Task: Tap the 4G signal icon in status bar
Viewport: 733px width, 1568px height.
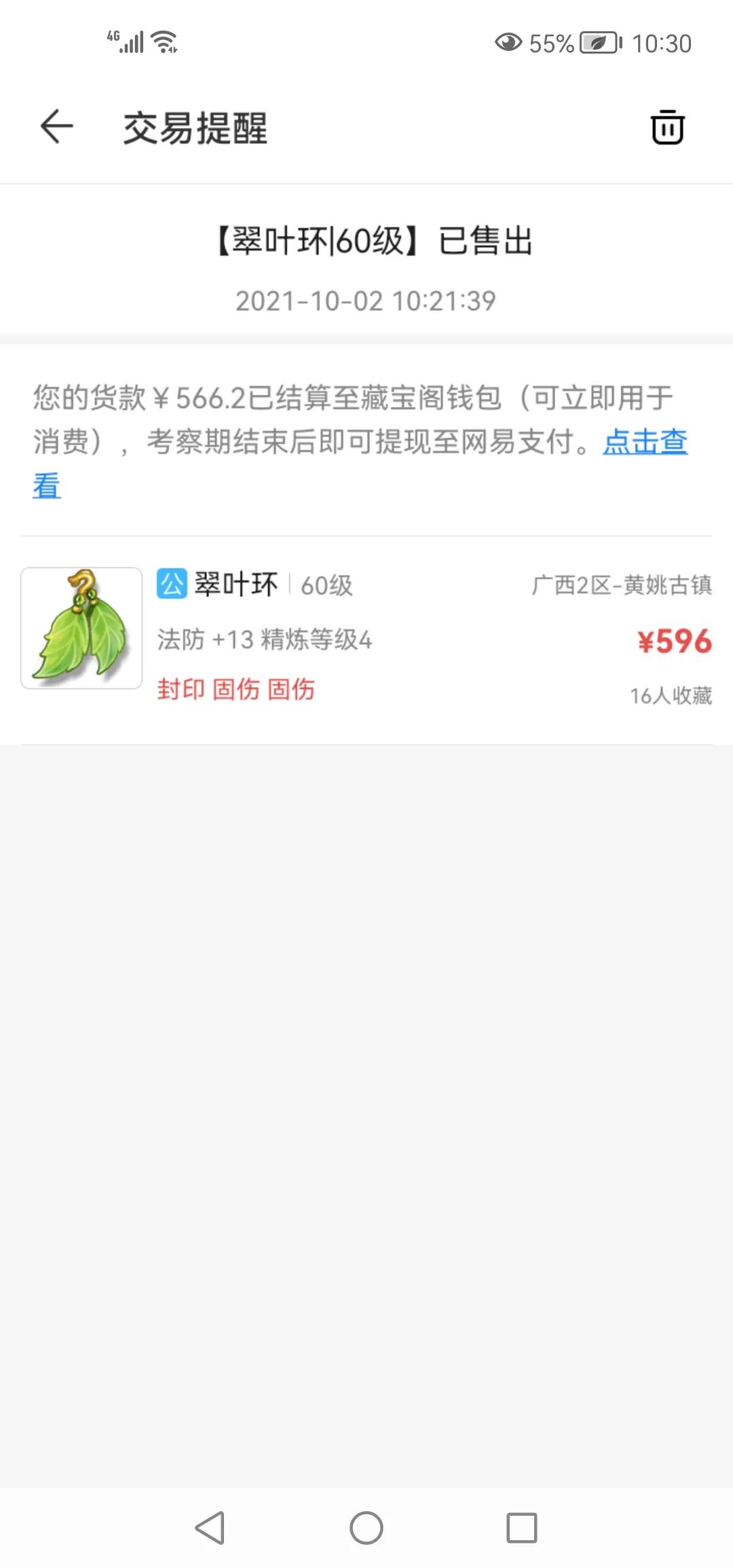Action: tap(126, 41)
